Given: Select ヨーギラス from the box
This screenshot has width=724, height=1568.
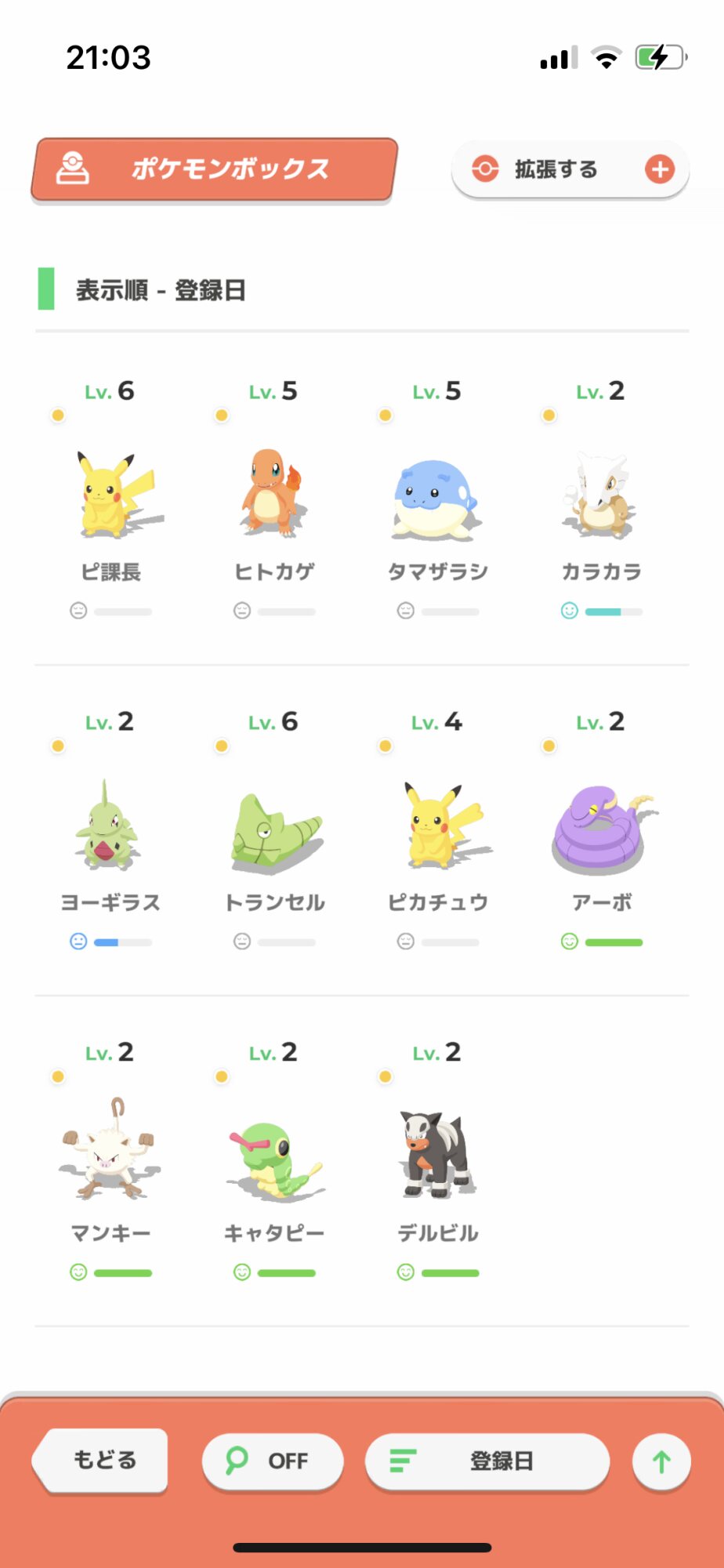Looking at the screenshot, I should (x=111, y=828).
